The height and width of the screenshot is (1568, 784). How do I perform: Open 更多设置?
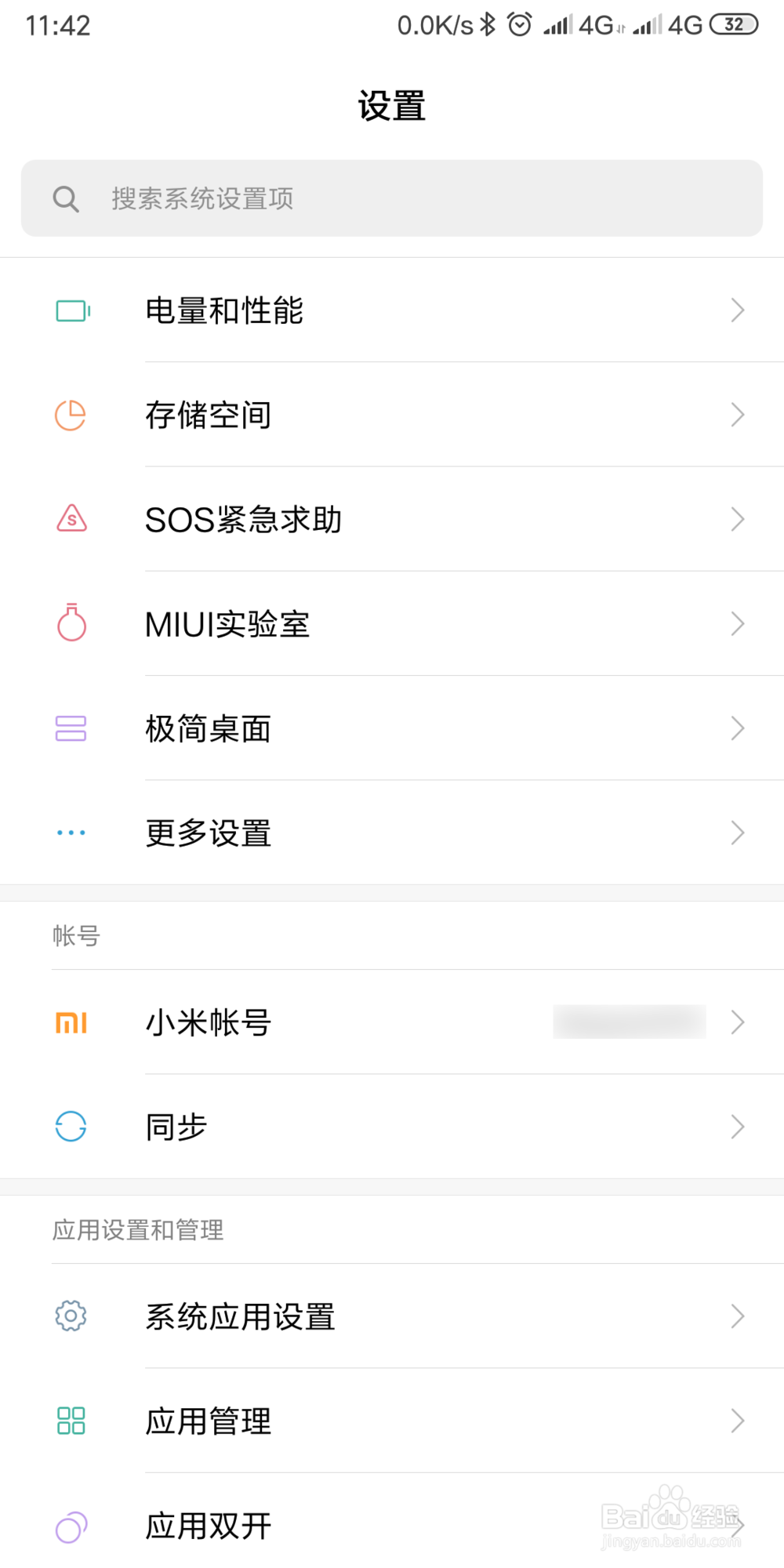392,833
